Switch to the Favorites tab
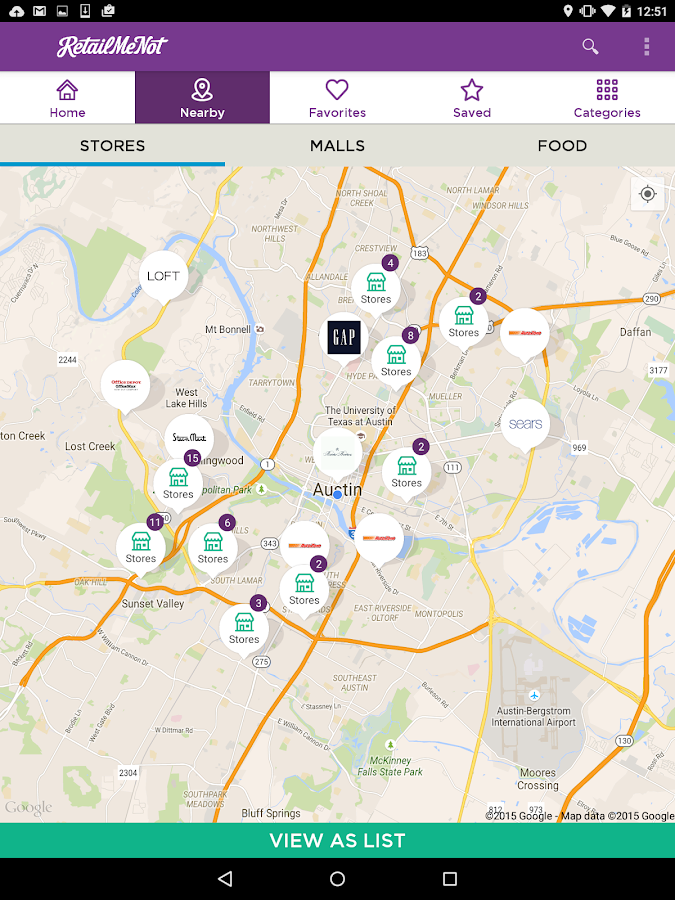Image resolution: width=675 pixels, height=900 pixels. tap(337, 98)
